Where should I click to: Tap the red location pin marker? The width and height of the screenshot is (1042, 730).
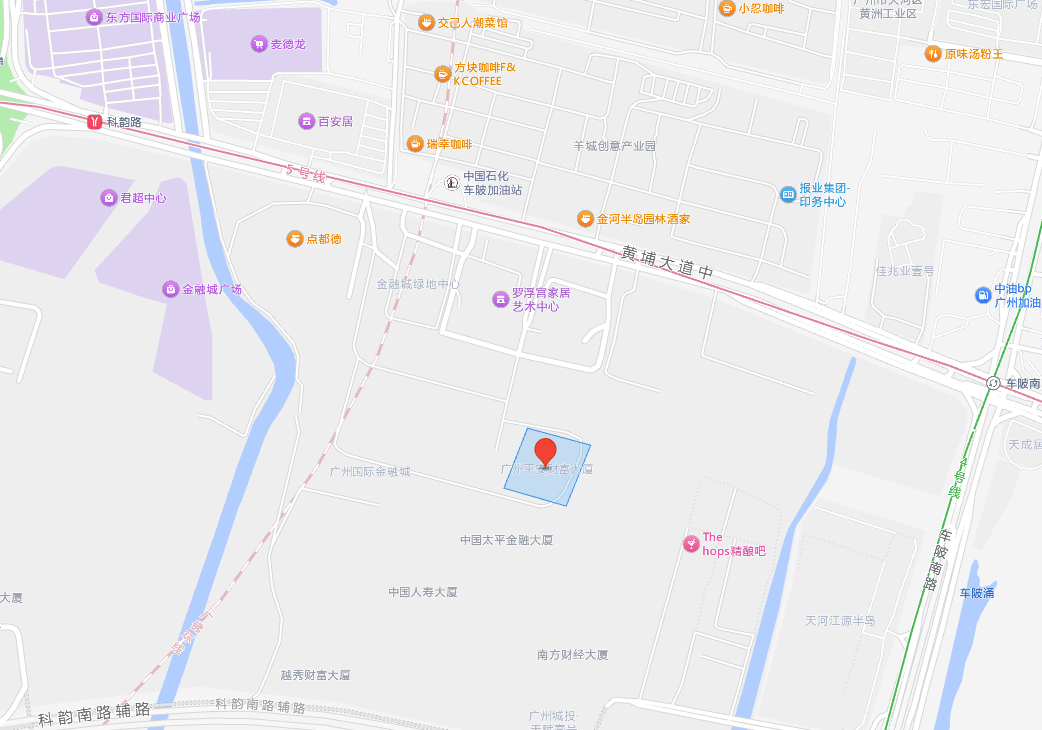pos(545,450)
